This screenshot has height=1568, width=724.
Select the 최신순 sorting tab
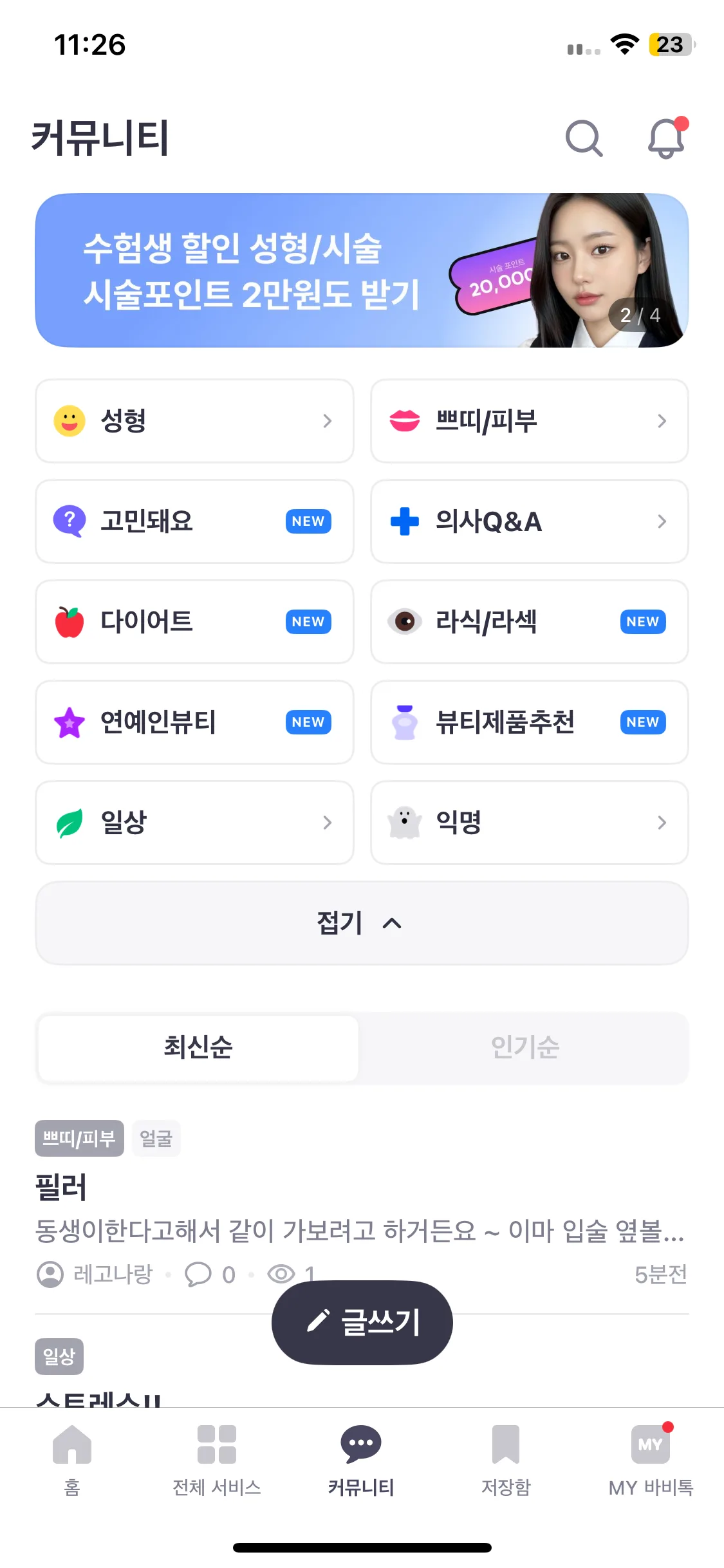198,1047
